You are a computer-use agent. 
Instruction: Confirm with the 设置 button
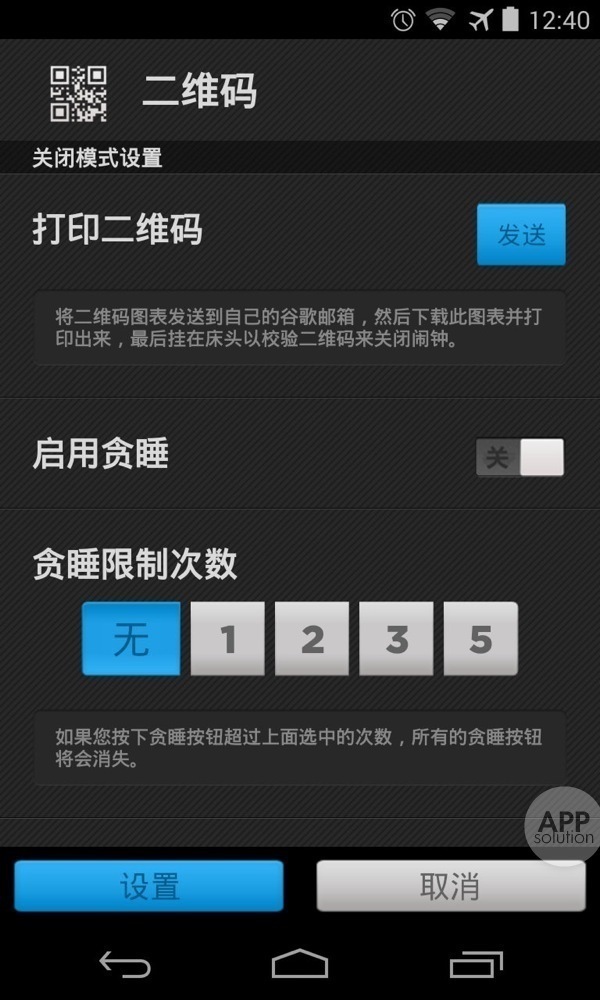click(149, 886)
